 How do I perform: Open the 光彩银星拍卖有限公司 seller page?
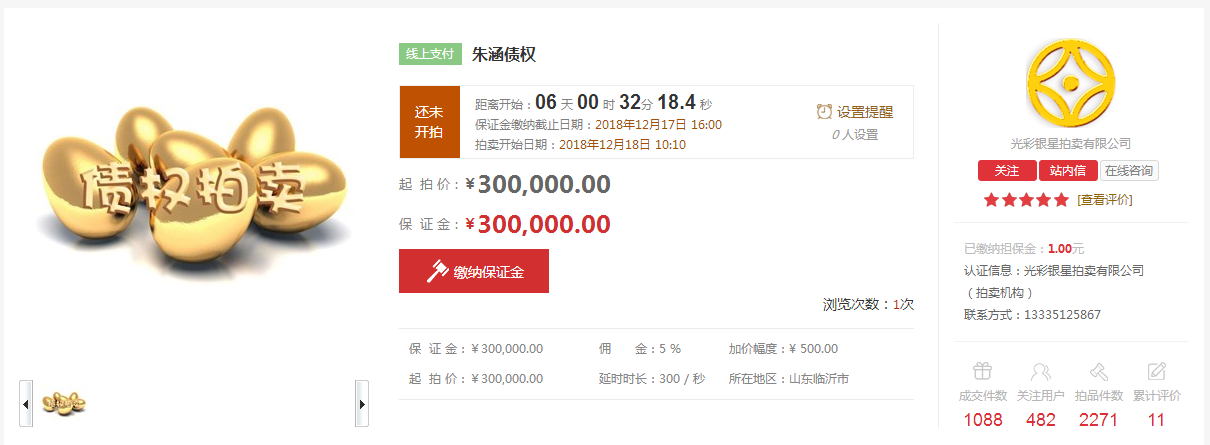(x=1070, y=143)
